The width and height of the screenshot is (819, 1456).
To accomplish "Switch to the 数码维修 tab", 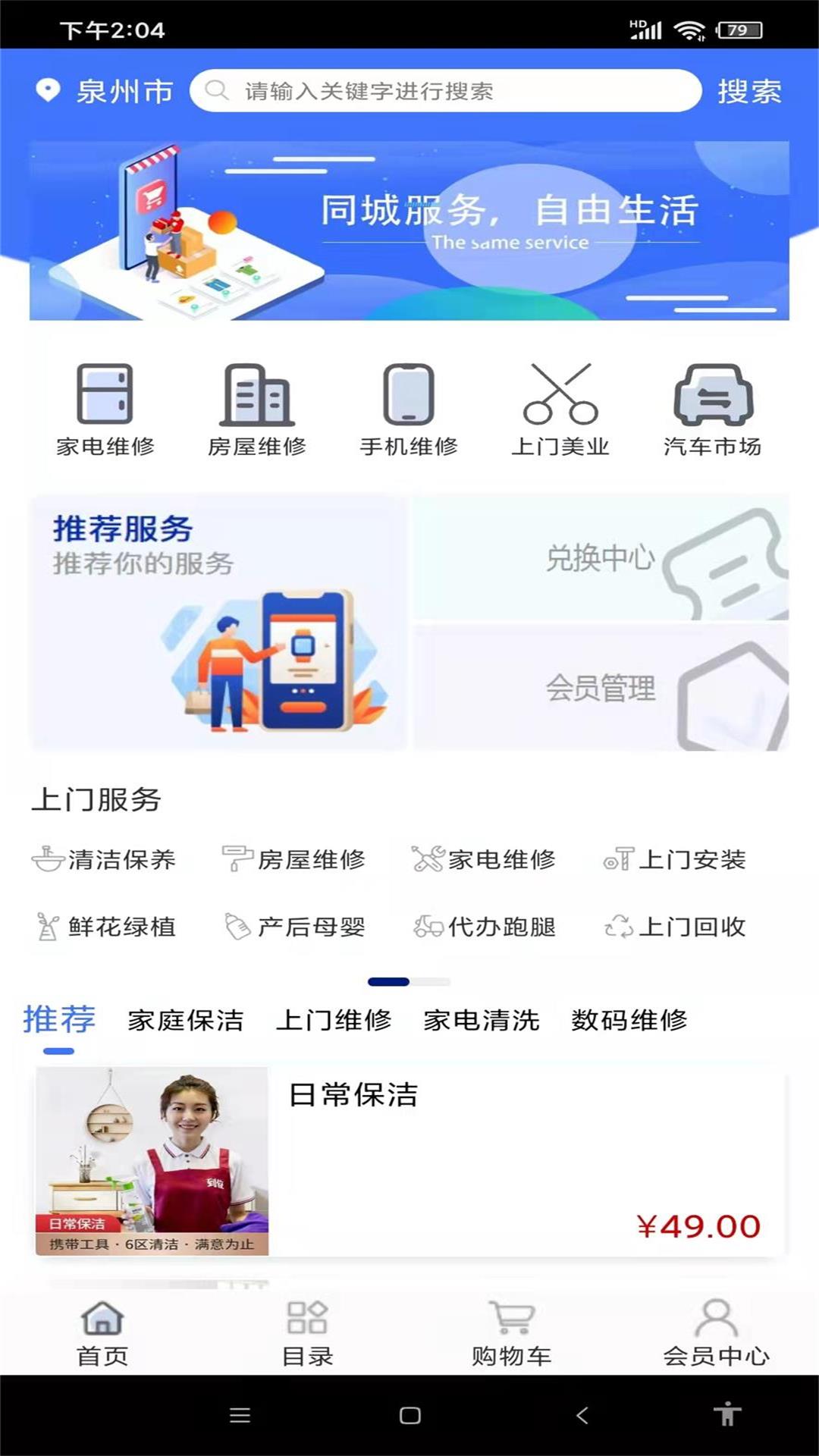I will (629, 1020).
